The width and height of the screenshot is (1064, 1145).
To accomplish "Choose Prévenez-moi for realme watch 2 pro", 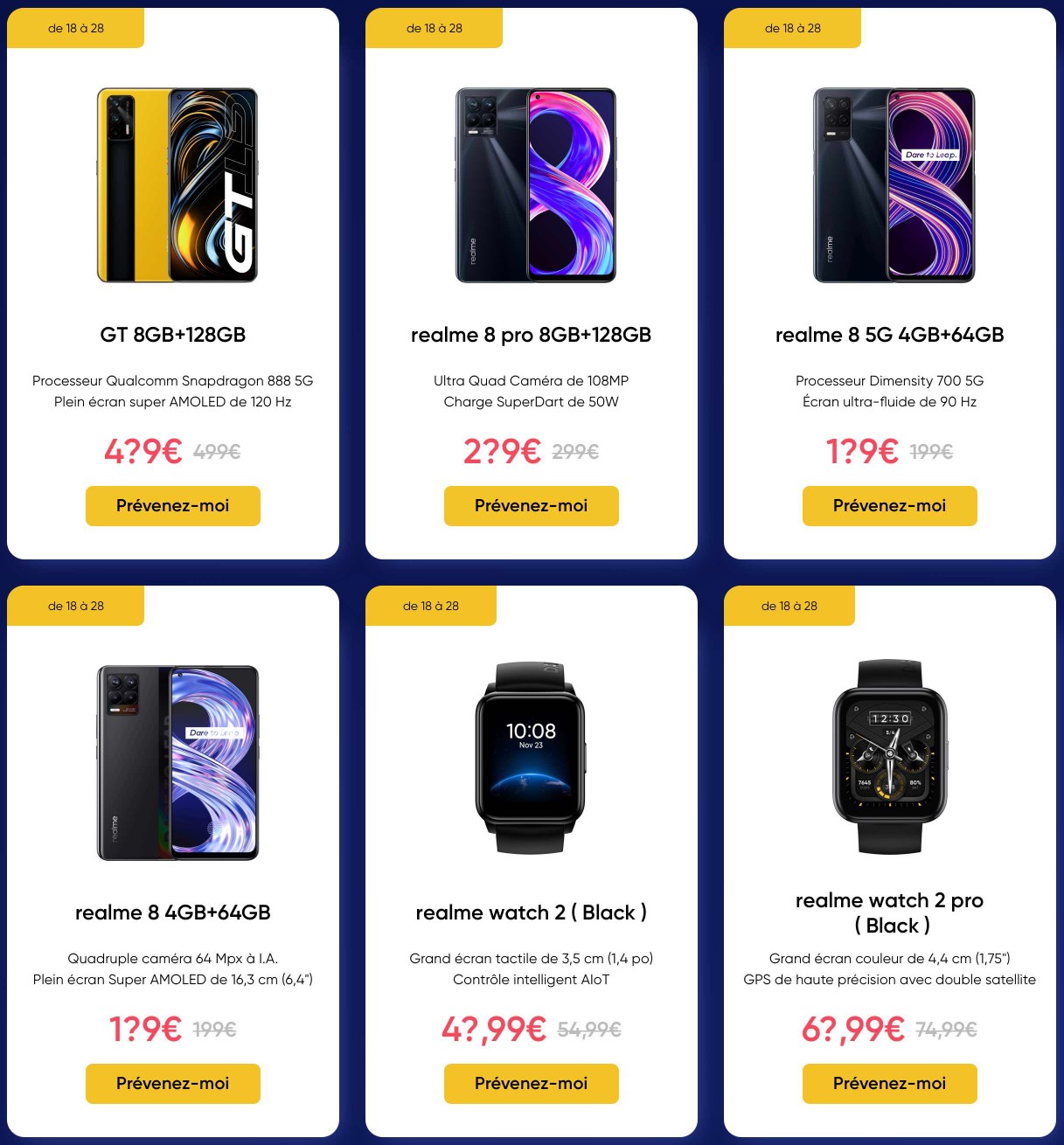I will [889, 1084].
